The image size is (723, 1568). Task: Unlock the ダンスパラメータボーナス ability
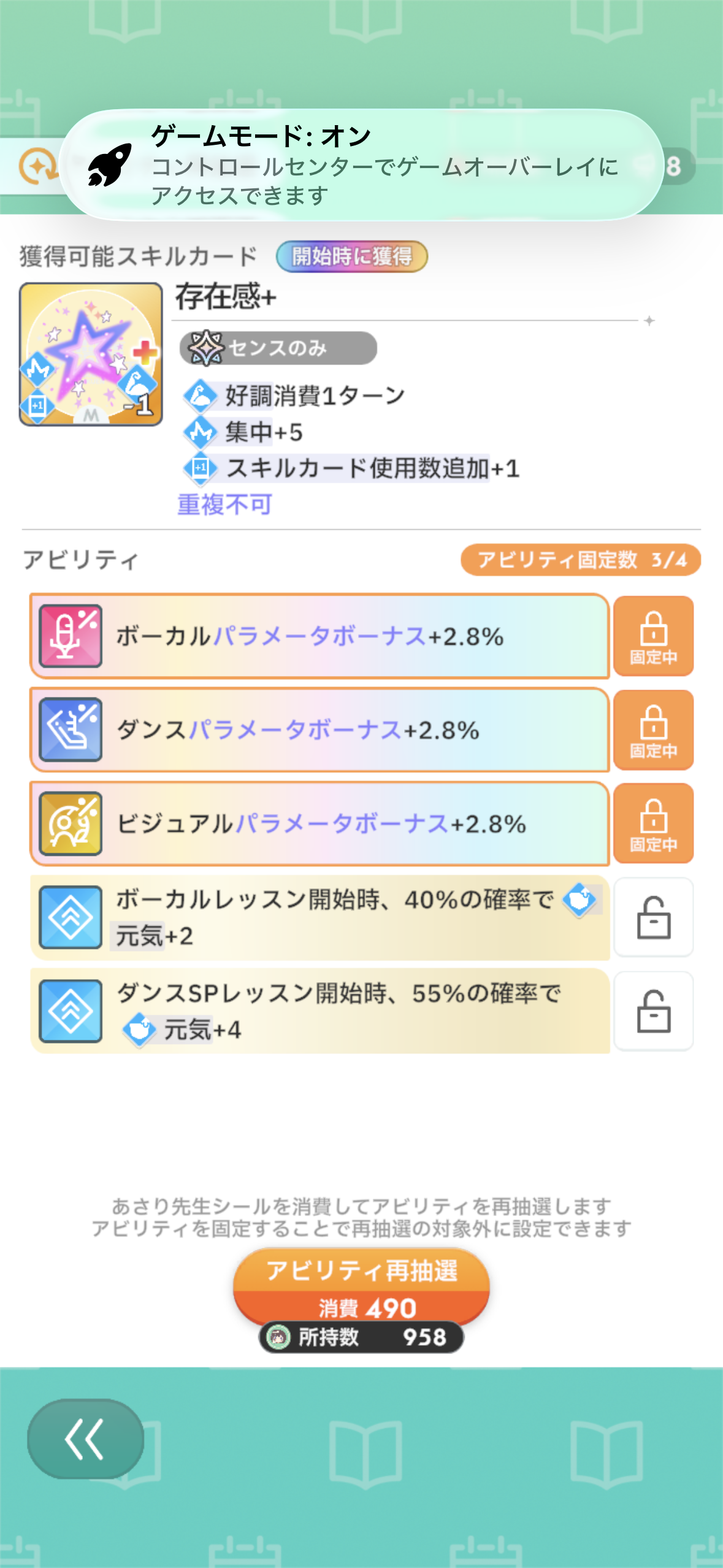(x=653, y=730)
